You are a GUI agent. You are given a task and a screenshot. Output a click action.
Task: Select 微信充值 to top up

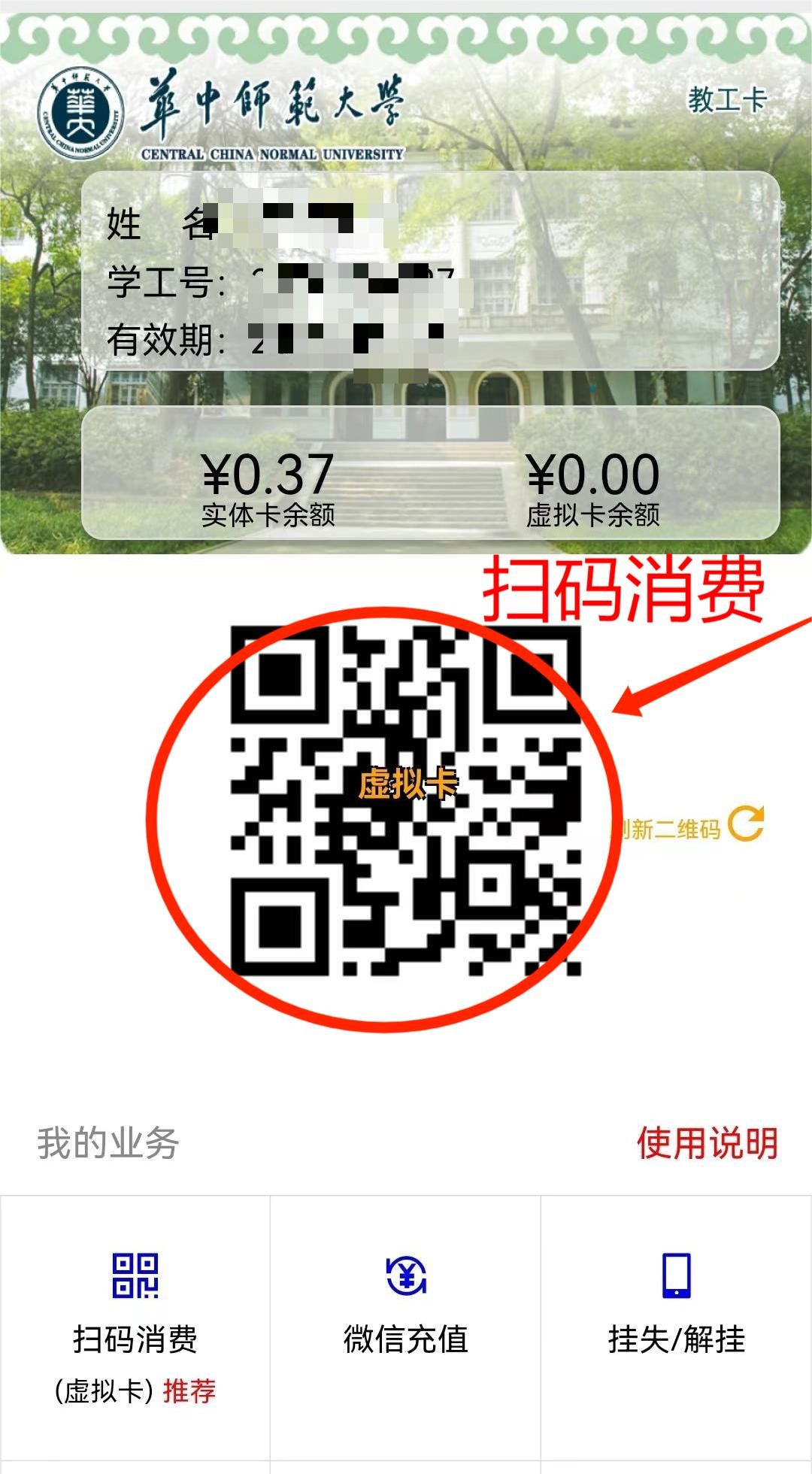point(406,1309)
